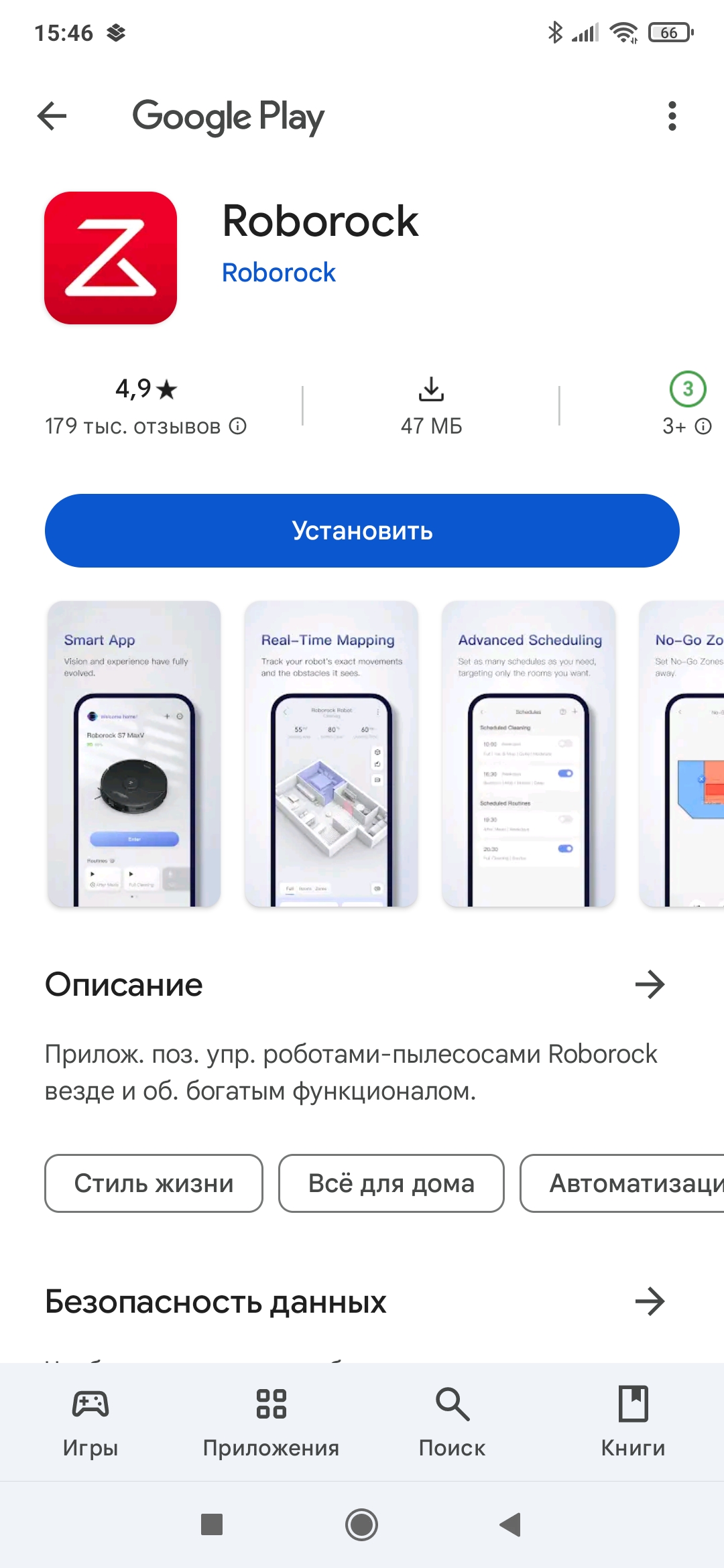Open the Безопасность данных section arrow
Image resolution: width=724 pixels, height=1568 pixels.
649,1301
